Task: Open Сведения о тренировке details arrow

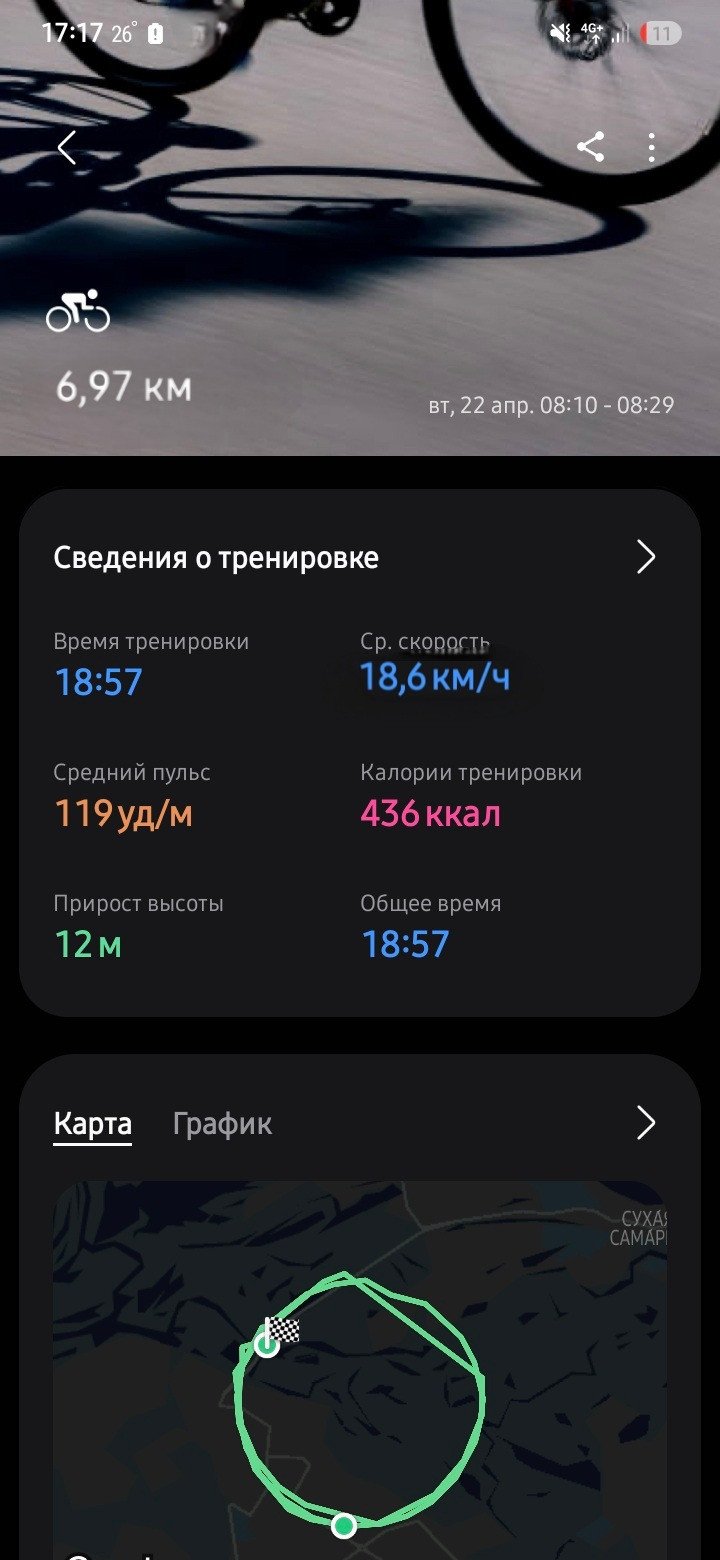Action: click(x=646, y=557)
